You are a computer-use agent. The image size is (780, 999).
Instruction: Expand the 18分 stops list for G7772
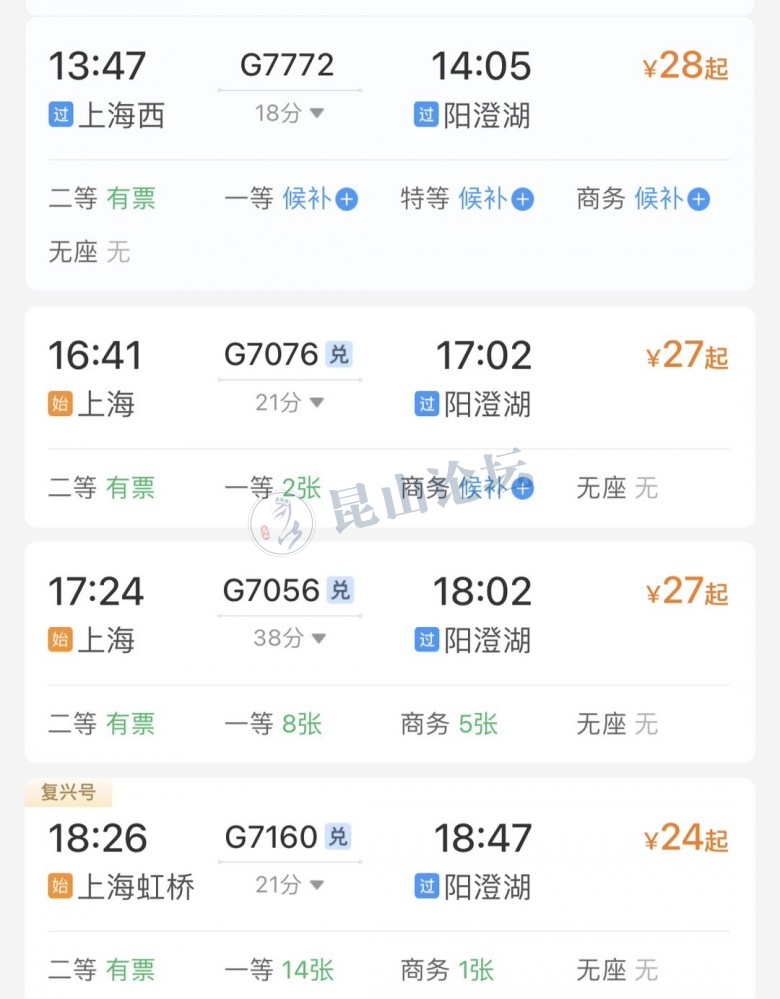tap(290, 114)
